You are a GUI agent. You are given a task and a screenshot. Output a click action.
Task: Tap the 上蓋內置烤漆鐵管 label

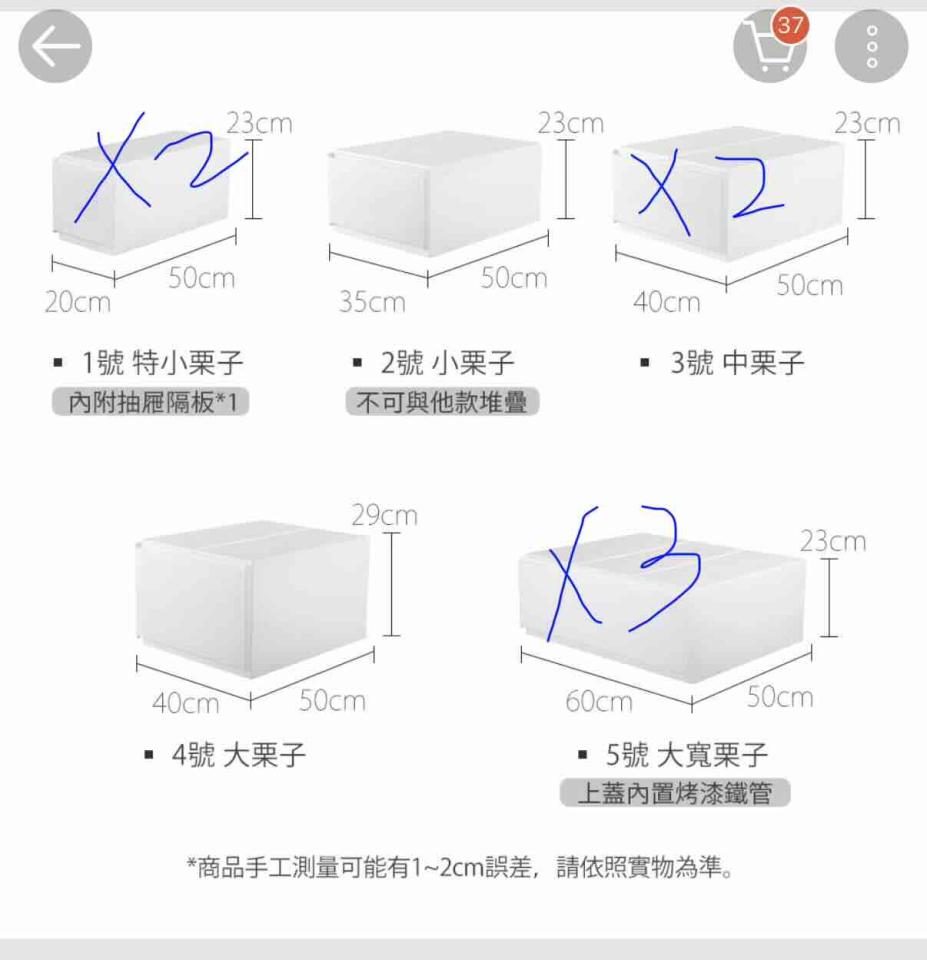pyautogui.click(x=678, y=793)
